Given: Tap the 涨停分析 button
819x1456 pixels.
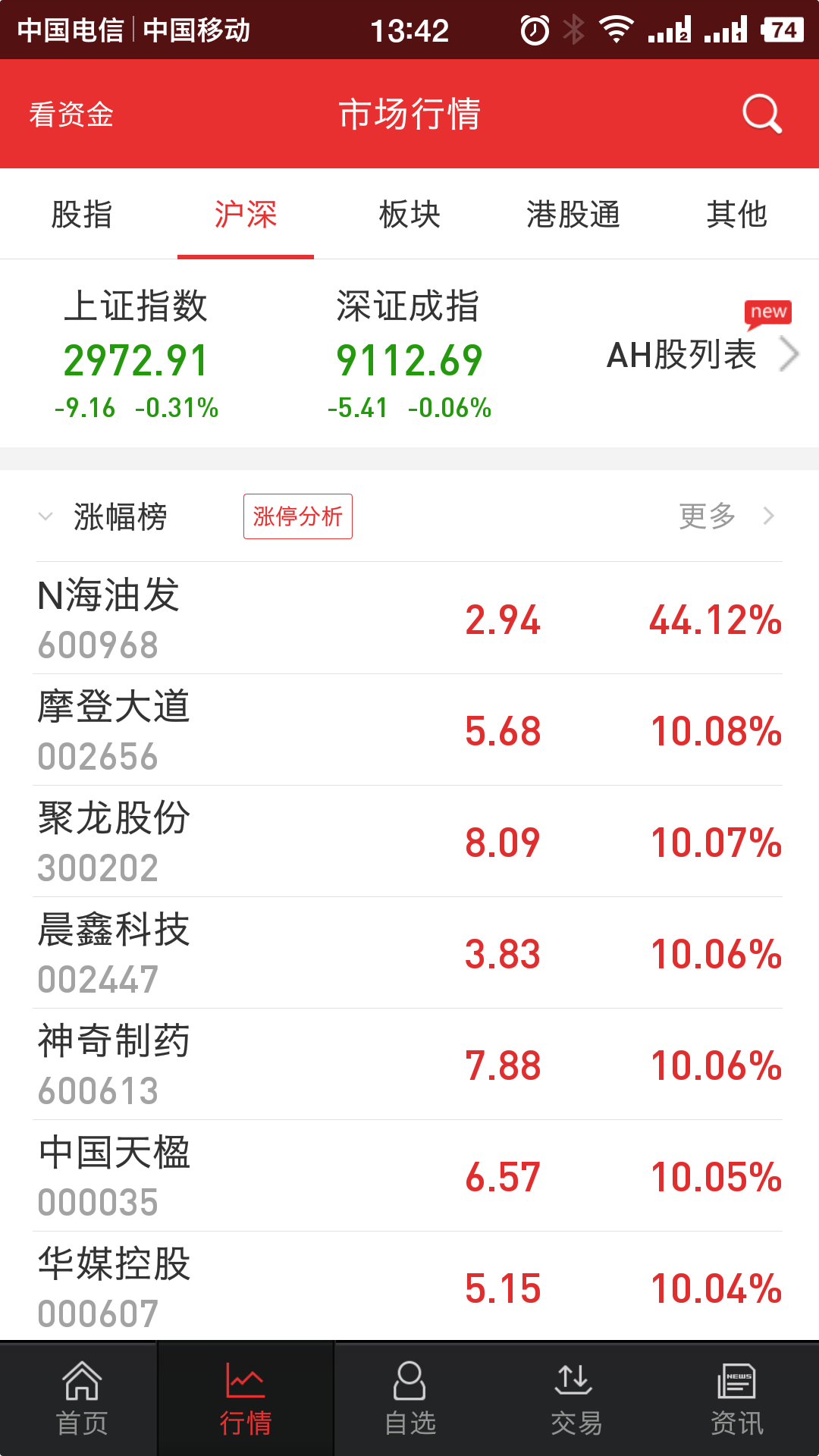Looking at the screenshot, I should pyautogui.click(x=298, y=516).
